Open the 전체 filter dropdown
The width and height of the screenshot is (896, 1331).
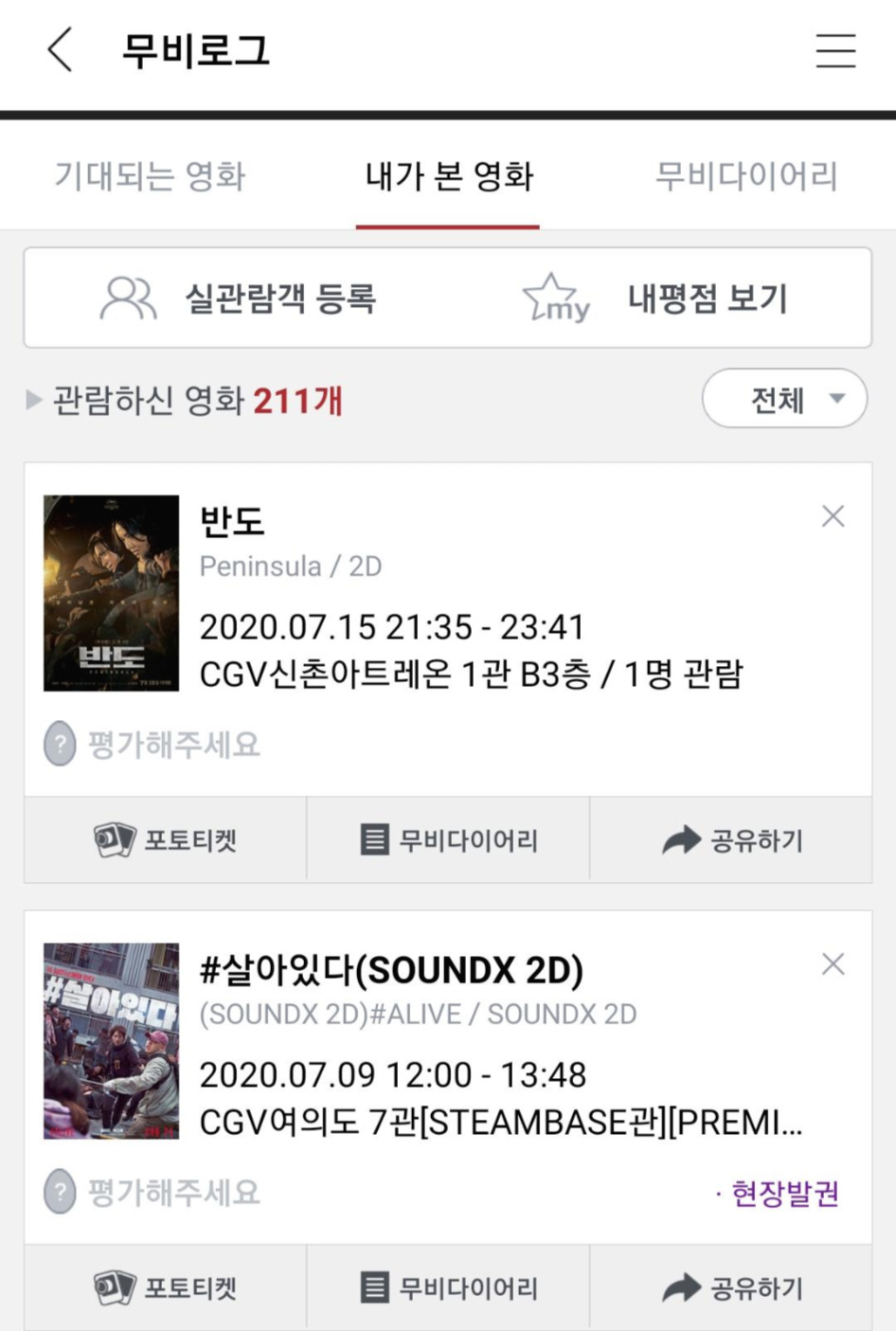[x=784, y=399]
